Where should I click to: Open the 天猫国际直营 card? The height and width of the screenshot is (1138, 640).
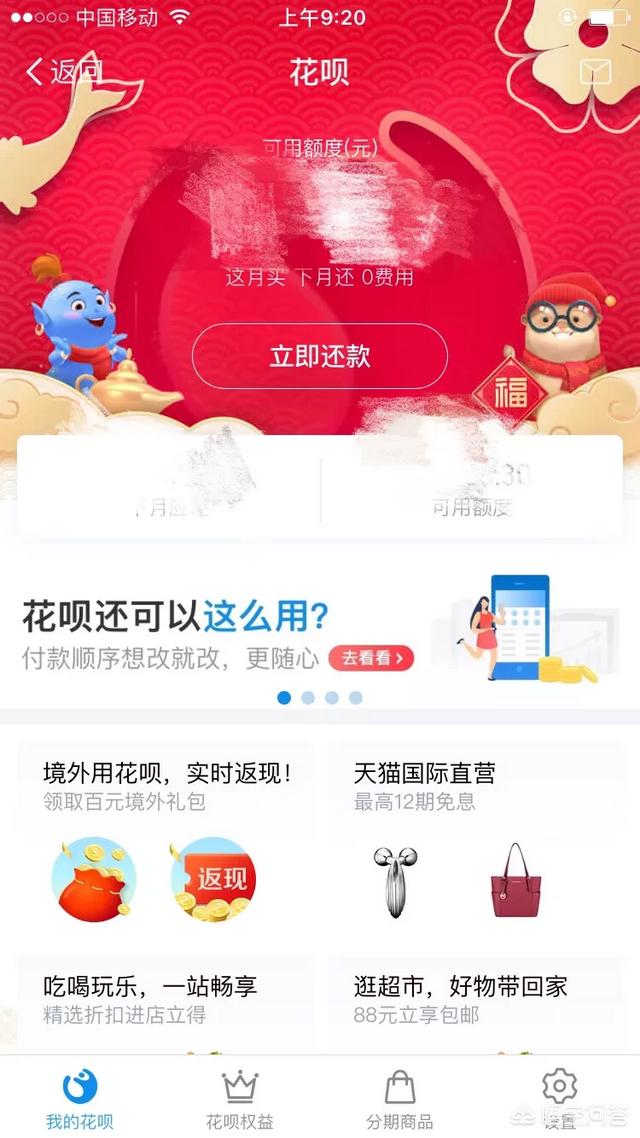(x=475, y=840)
